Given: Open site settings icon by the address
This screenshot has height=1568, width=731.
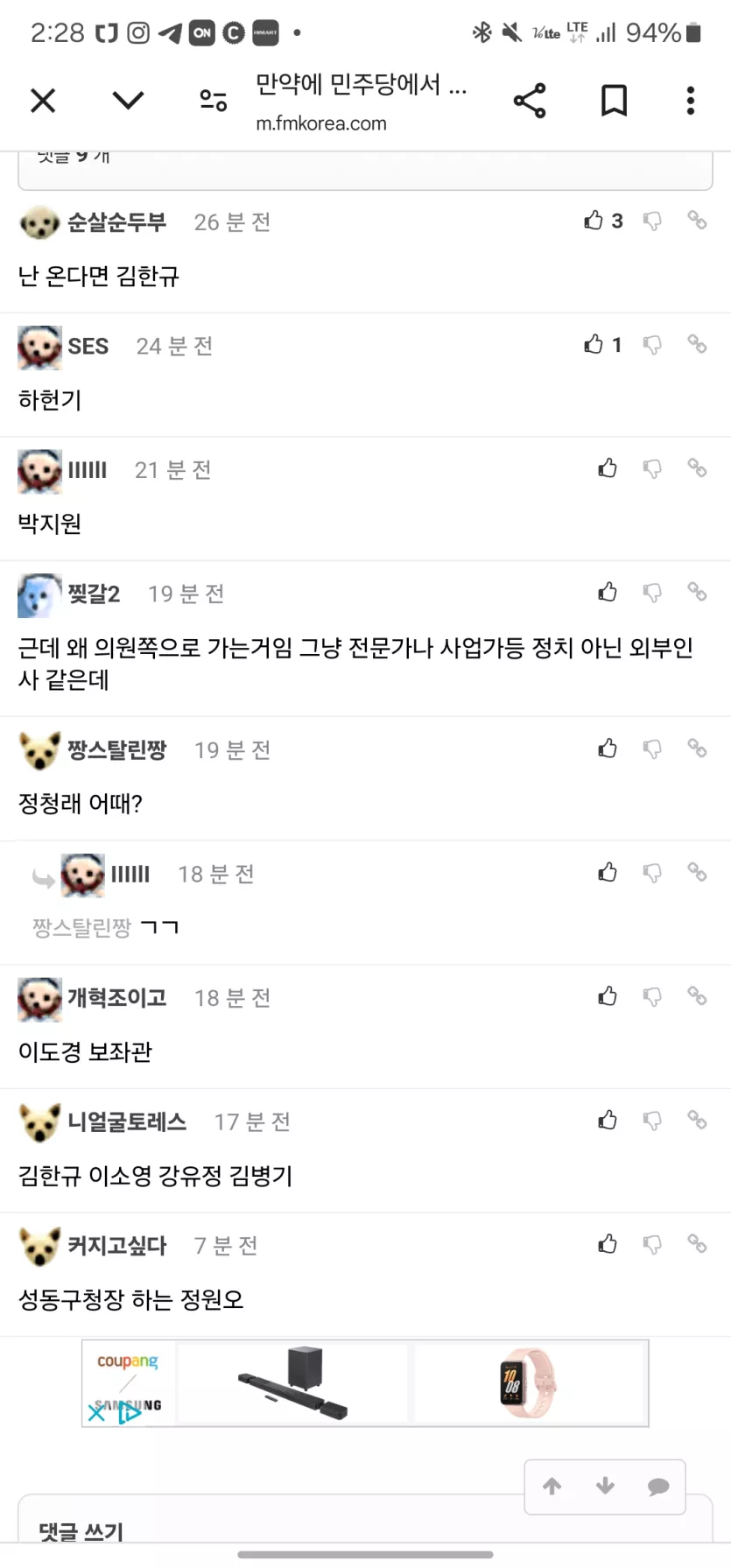Looking at the screenshot, I should click(x=214, y=101).
